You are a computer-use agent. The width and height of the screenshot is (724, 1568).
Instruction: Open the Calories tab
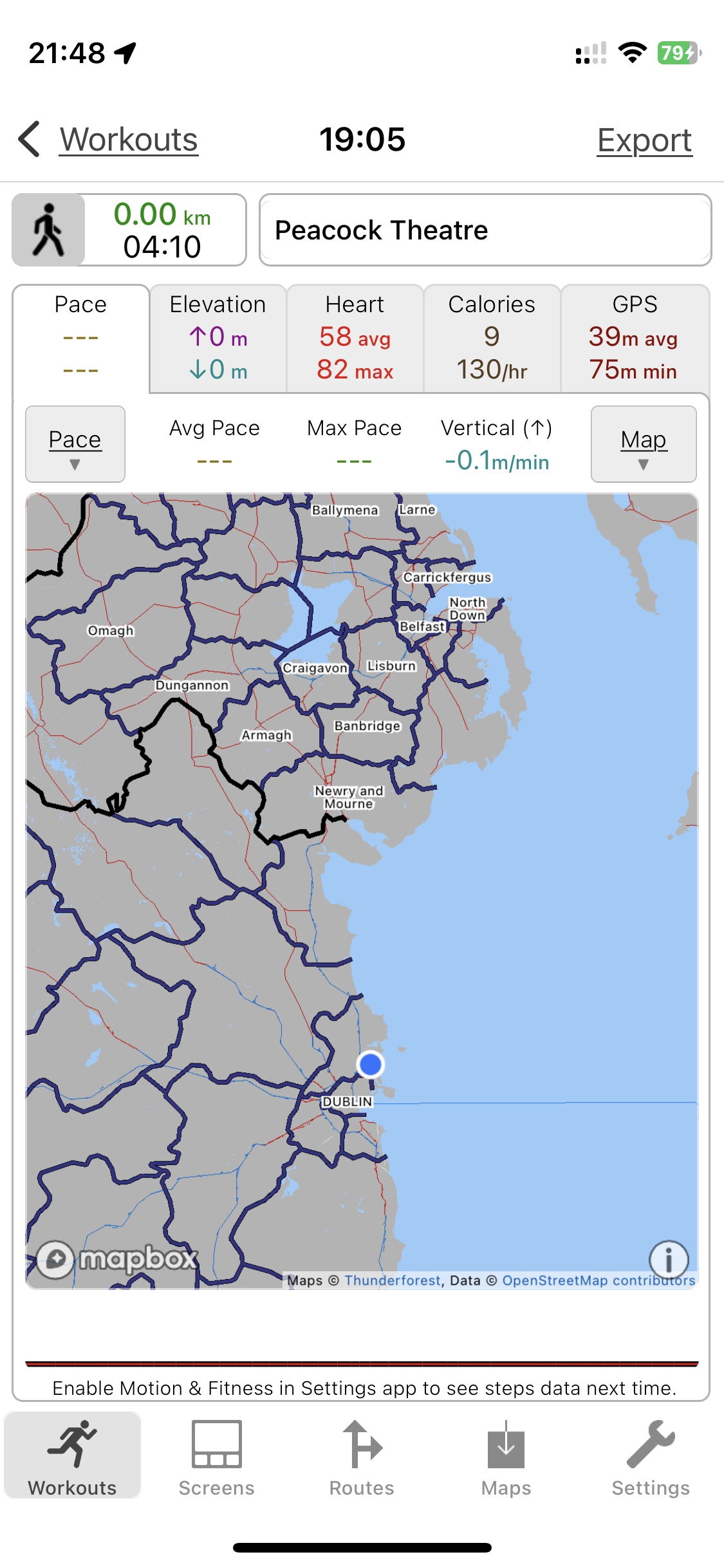[x=492, y=337]
